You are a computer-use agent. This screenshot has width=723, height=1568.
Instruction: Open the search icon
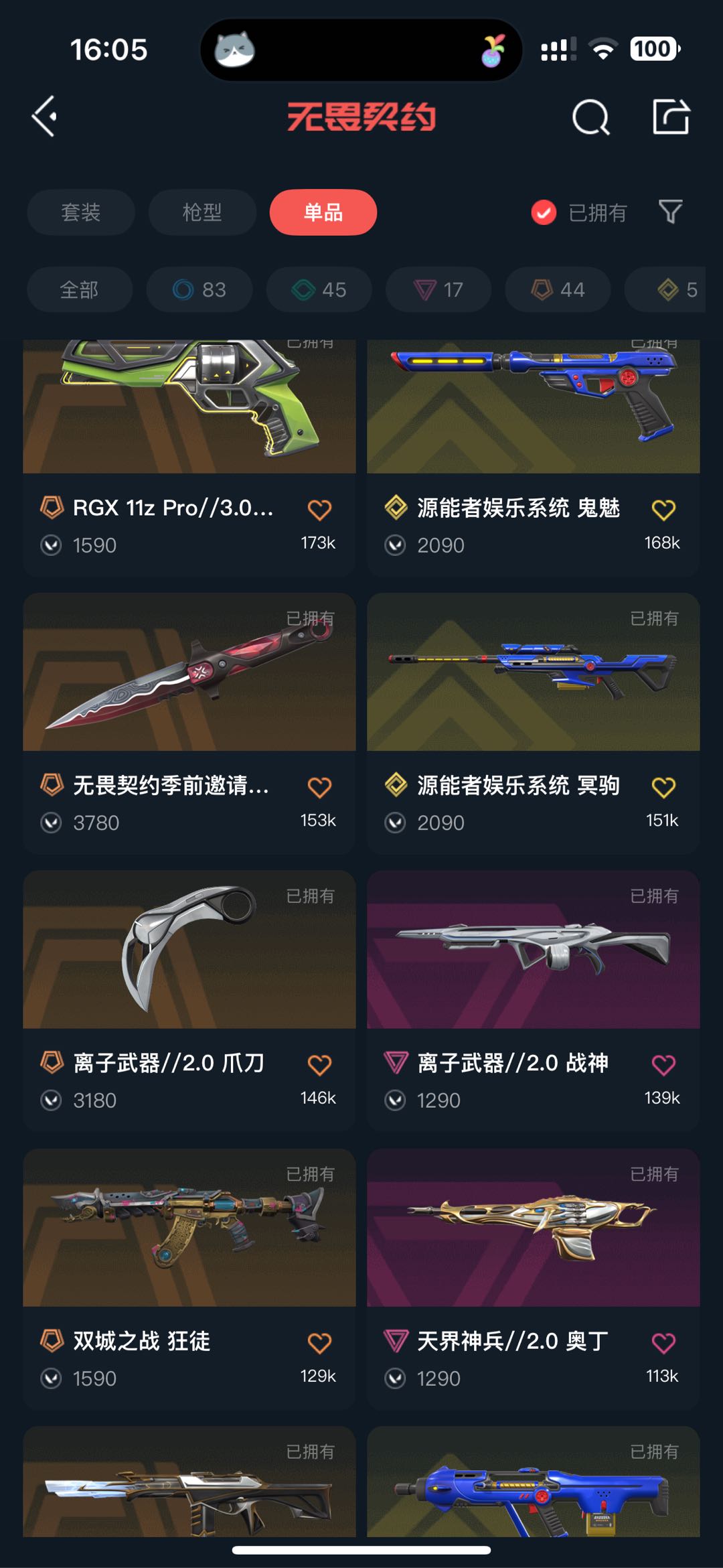coord(590,118)
